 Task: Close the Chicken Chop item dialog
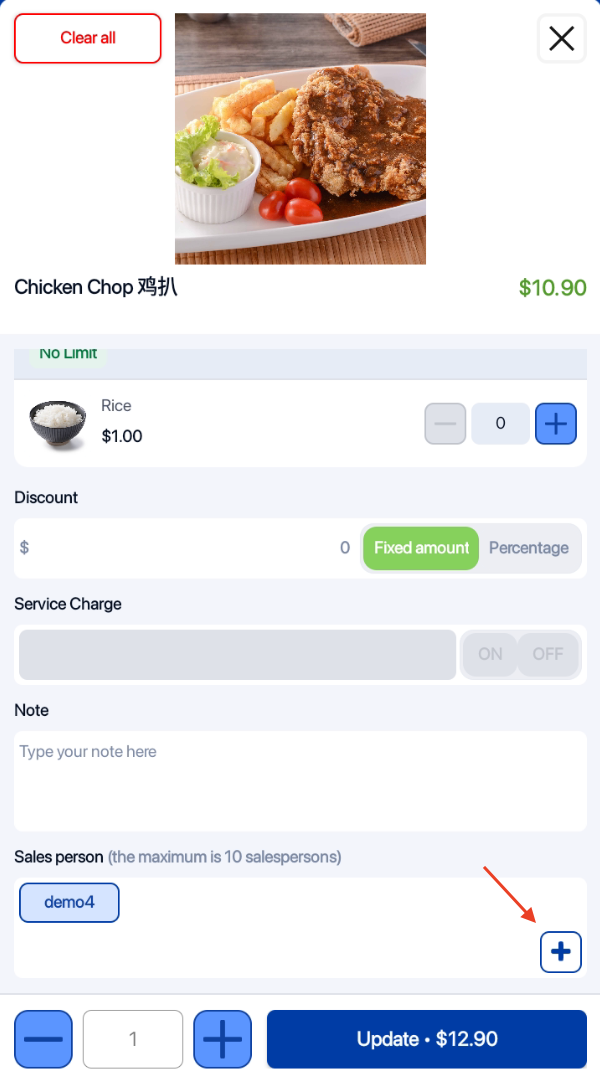click(x=561, y=39)
